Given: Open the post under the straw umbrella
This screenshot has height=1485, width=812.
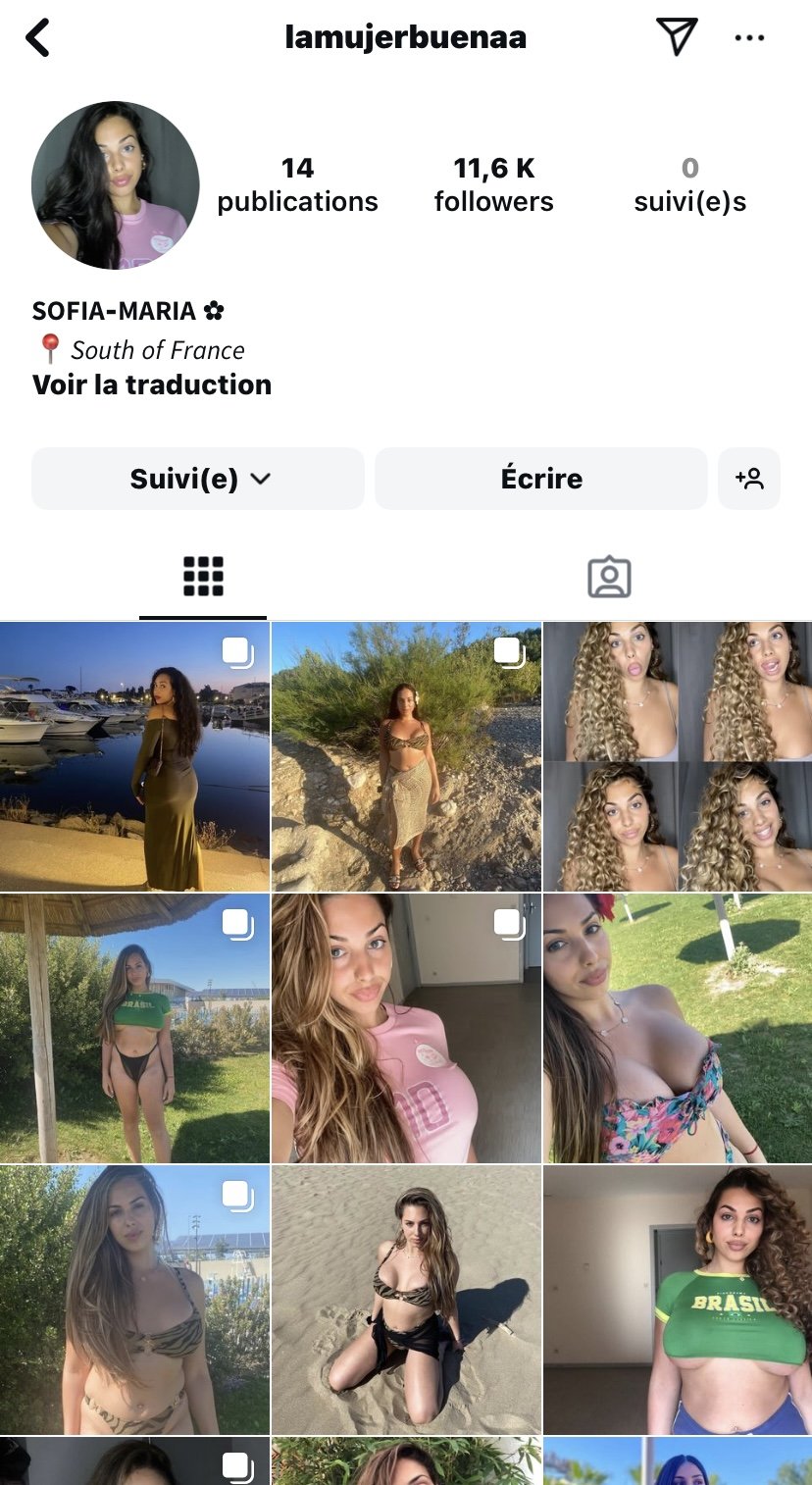Looking at the screenshot, I should tap(134, 1028).
